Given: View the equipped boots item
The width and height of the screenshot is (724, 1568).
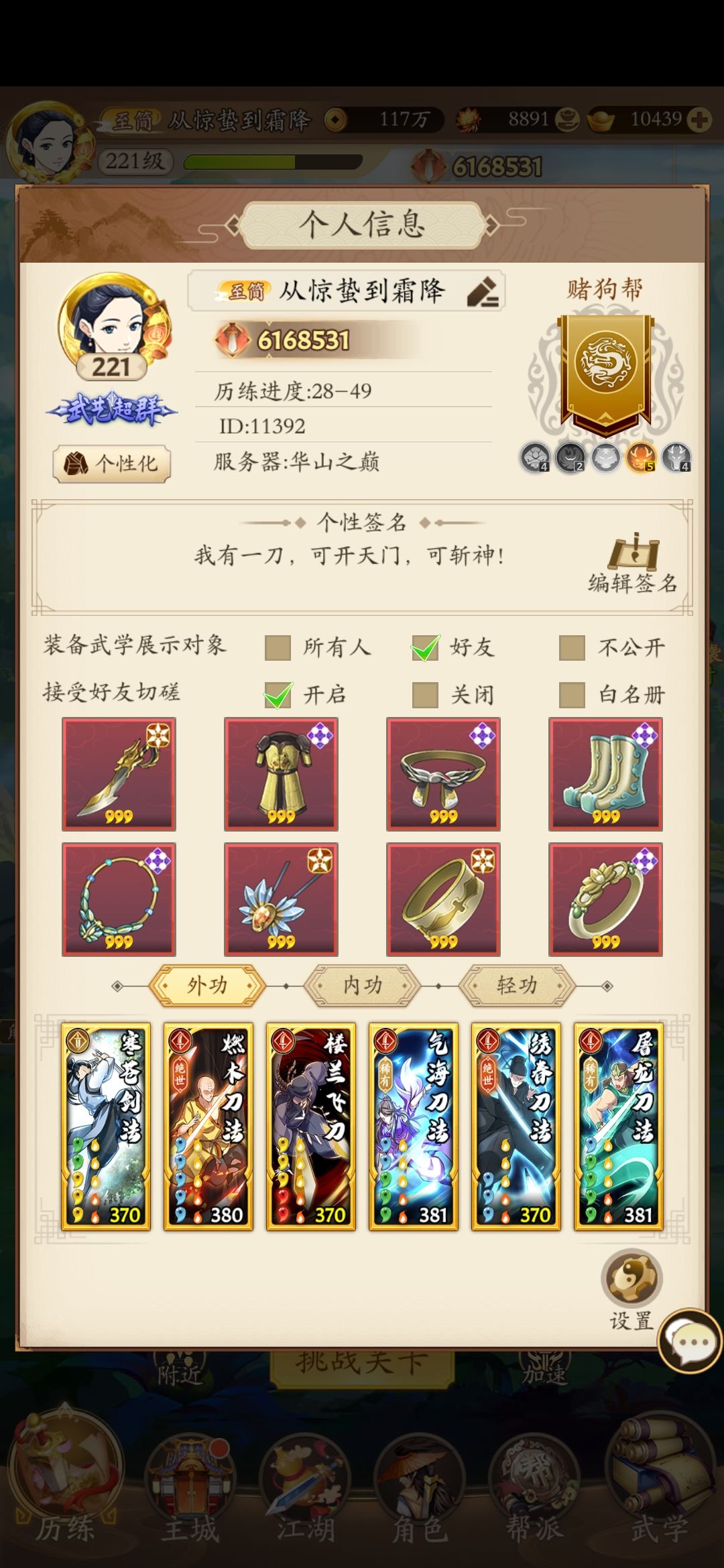Looking at the screenshot, I should tap(605, 774).
